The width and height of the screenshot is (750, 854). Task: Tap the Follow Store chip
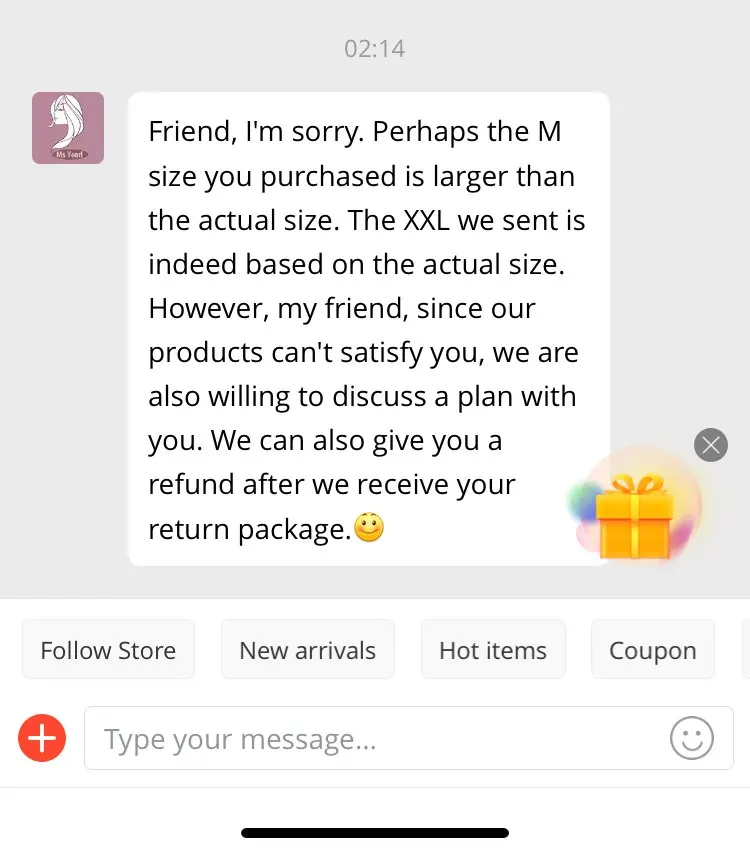click(108, 650)
